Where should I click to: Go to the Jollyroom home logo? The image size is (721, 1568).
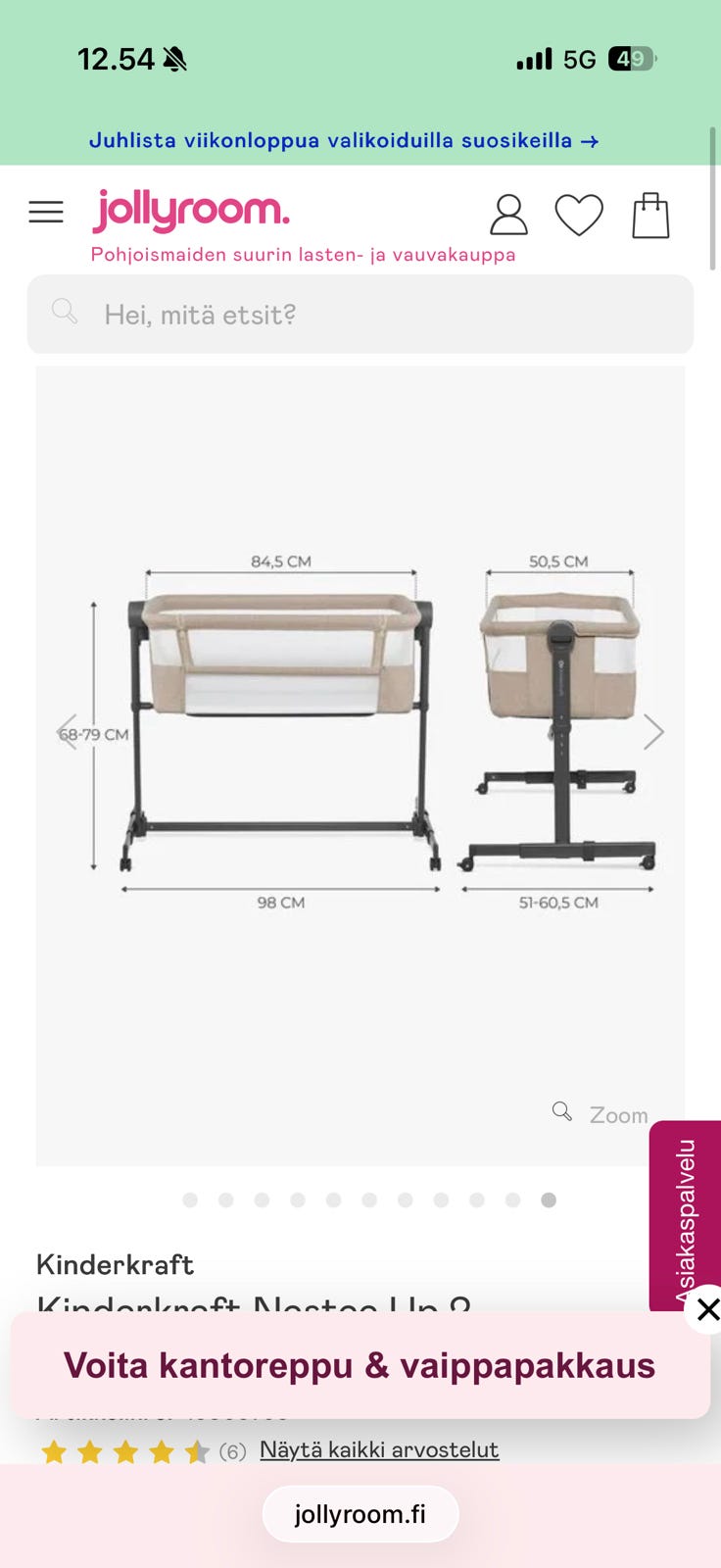(191, 211)
